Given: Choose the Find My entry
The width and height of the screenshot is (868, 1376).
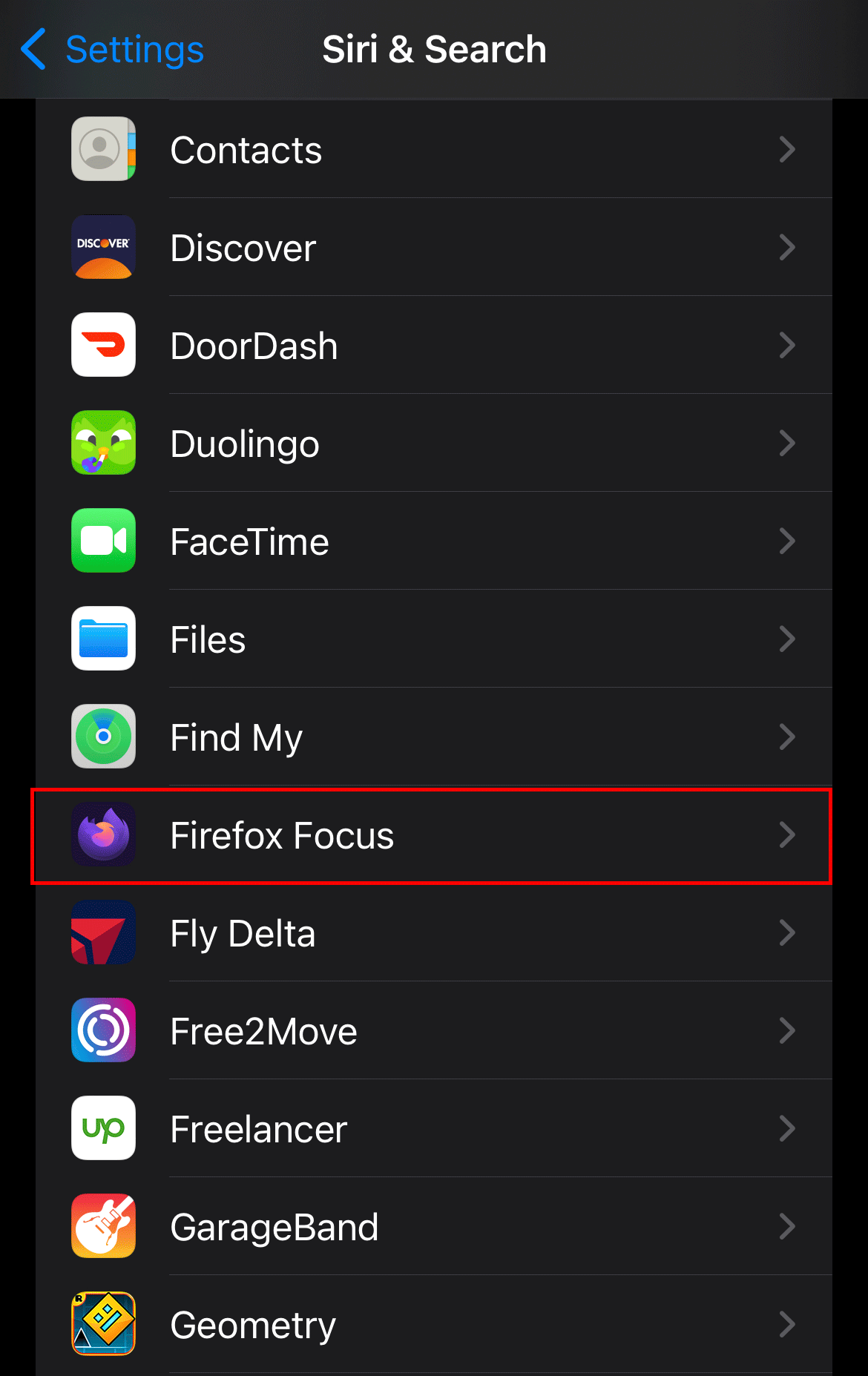Looking at the screenshot, I should pyautogui.click(x=433, y=737).
